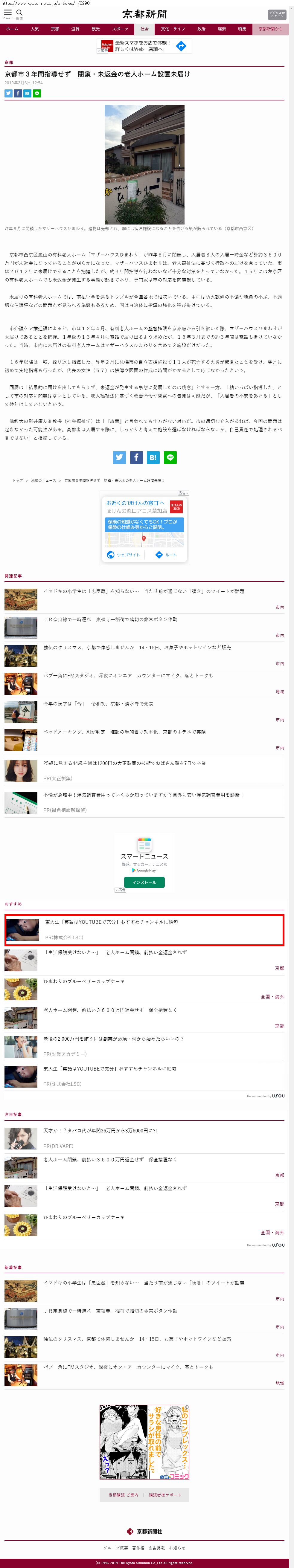This screenshot has height=1568, width=294.
Task: Open 東大生「英語はYOUTUBEで充分」 first recommended item
Action: click(x=111, y=922)
